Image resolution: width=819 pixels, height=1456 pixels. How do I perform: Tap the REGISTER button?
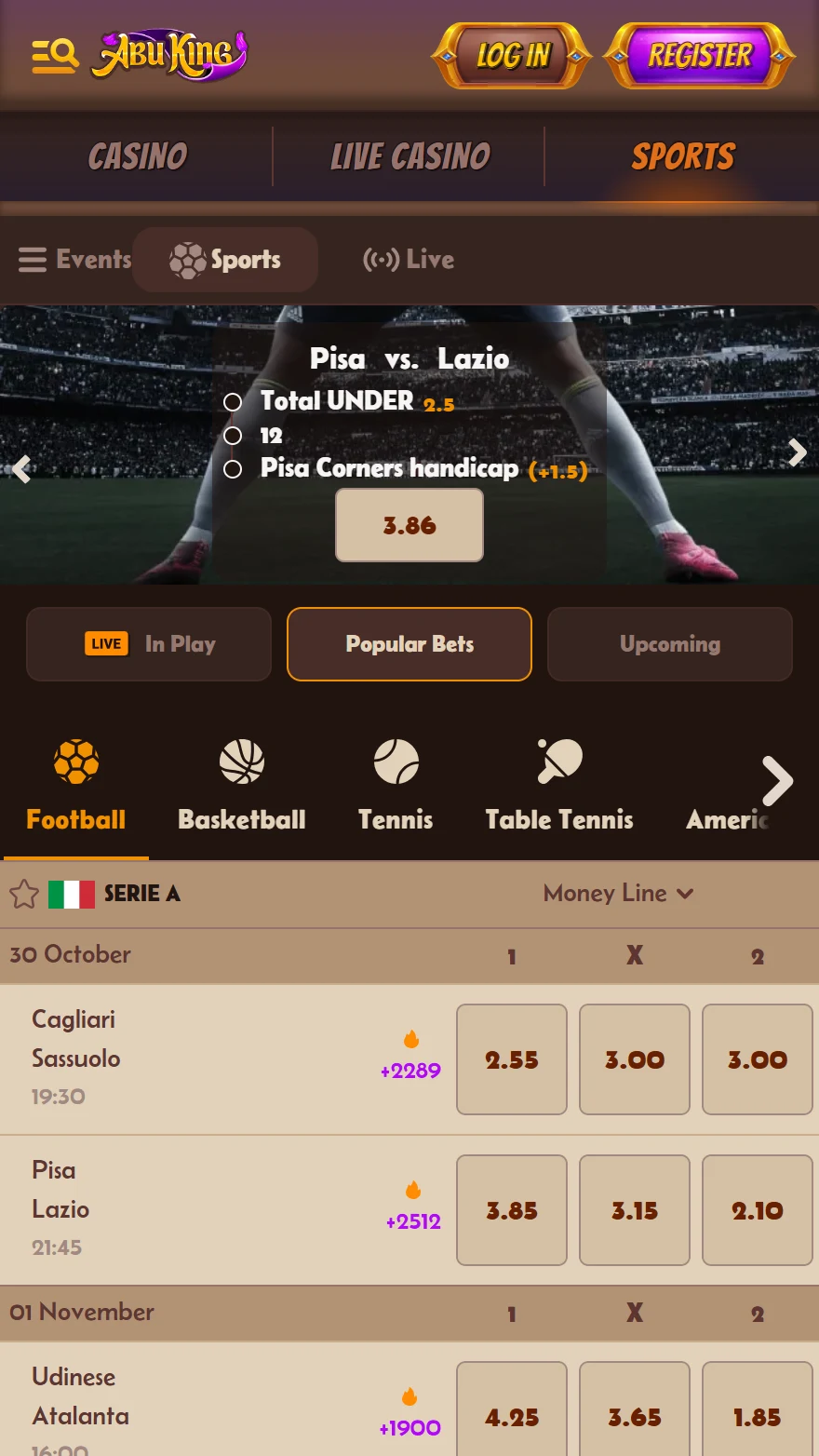699,56
